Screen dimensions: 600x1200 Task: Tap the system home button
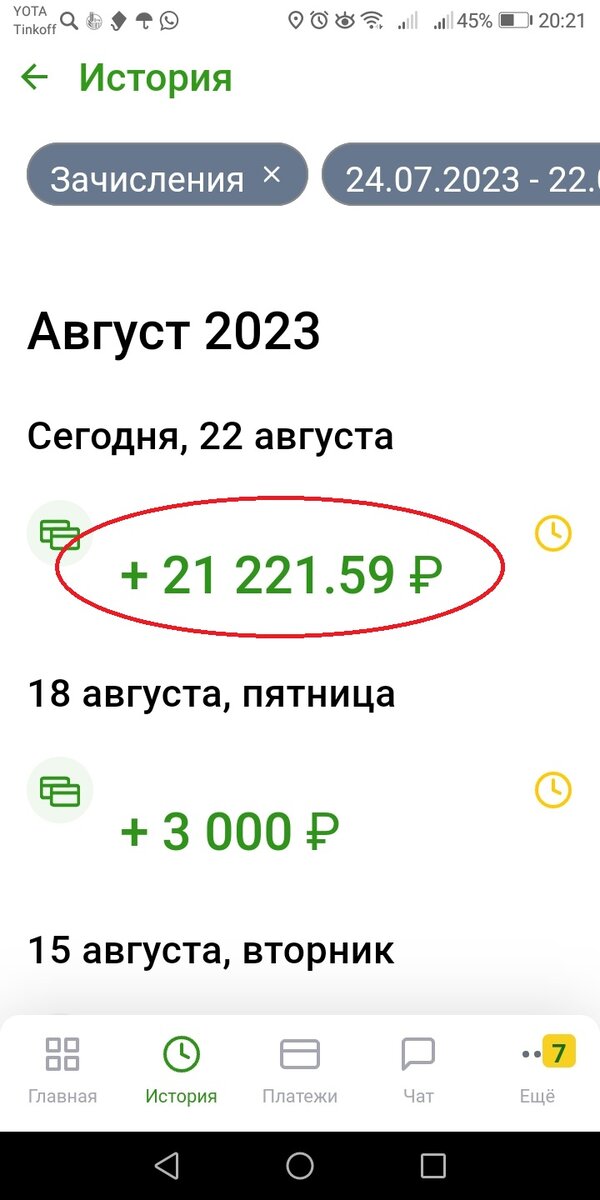[300, 1166]
